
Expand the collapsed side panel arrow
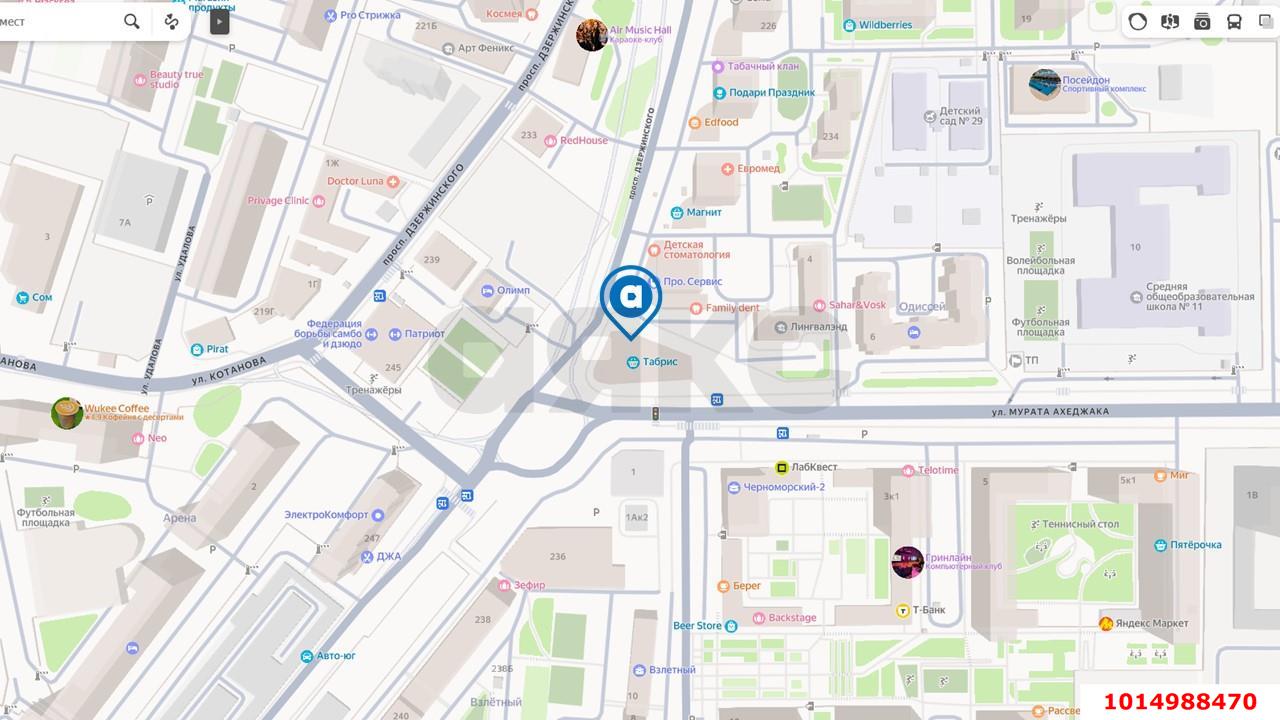(219, 21)
